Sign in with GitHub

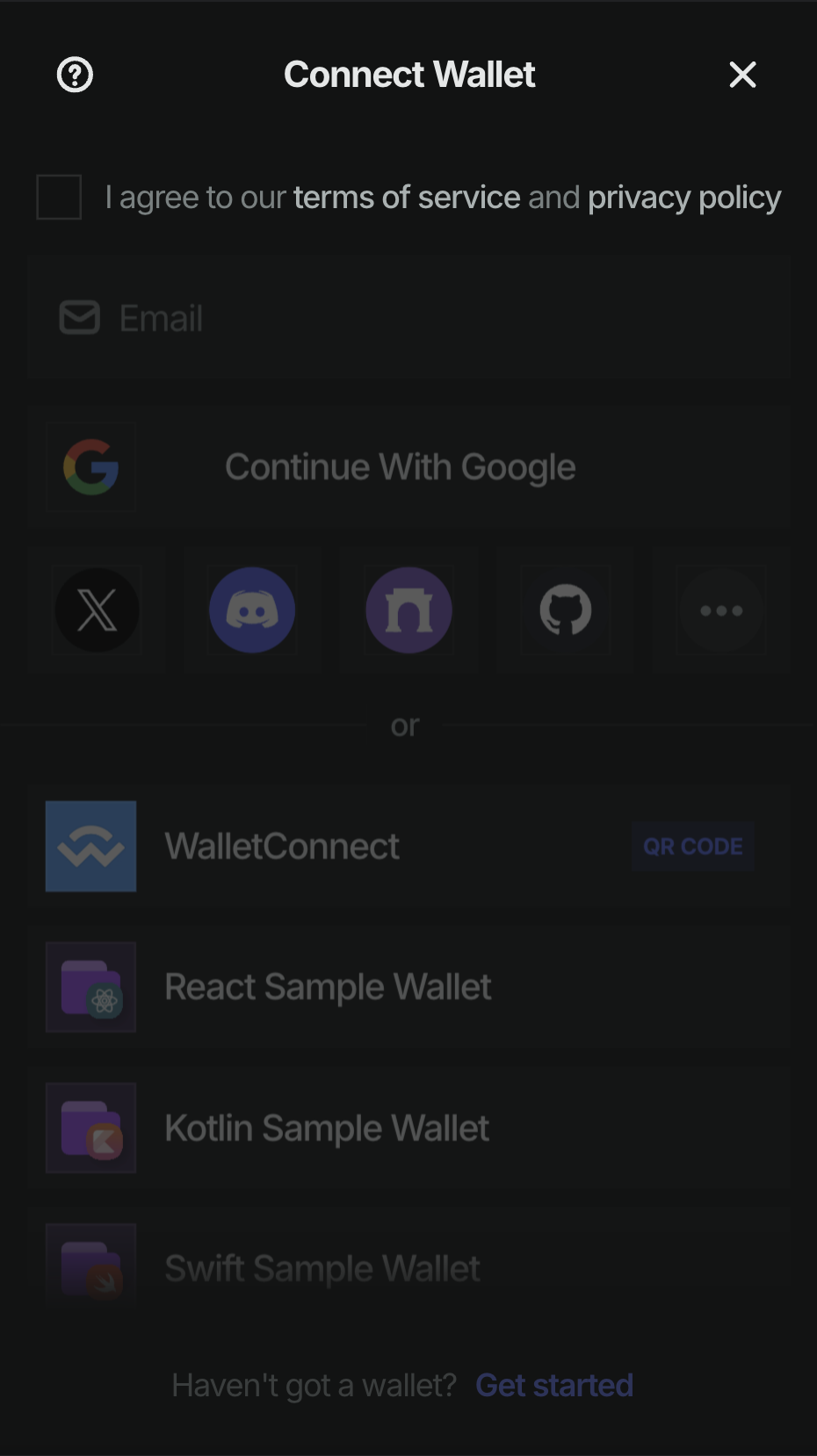point(565,610)
